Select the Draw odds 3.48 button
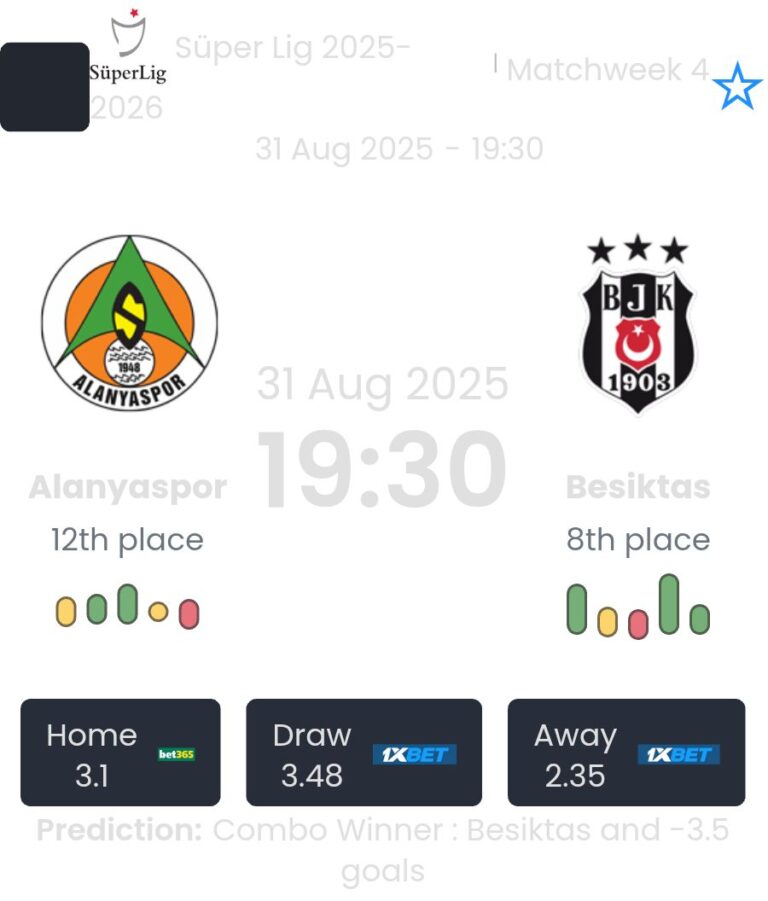The height and width of the screenshot is (901, 768). 363,752
